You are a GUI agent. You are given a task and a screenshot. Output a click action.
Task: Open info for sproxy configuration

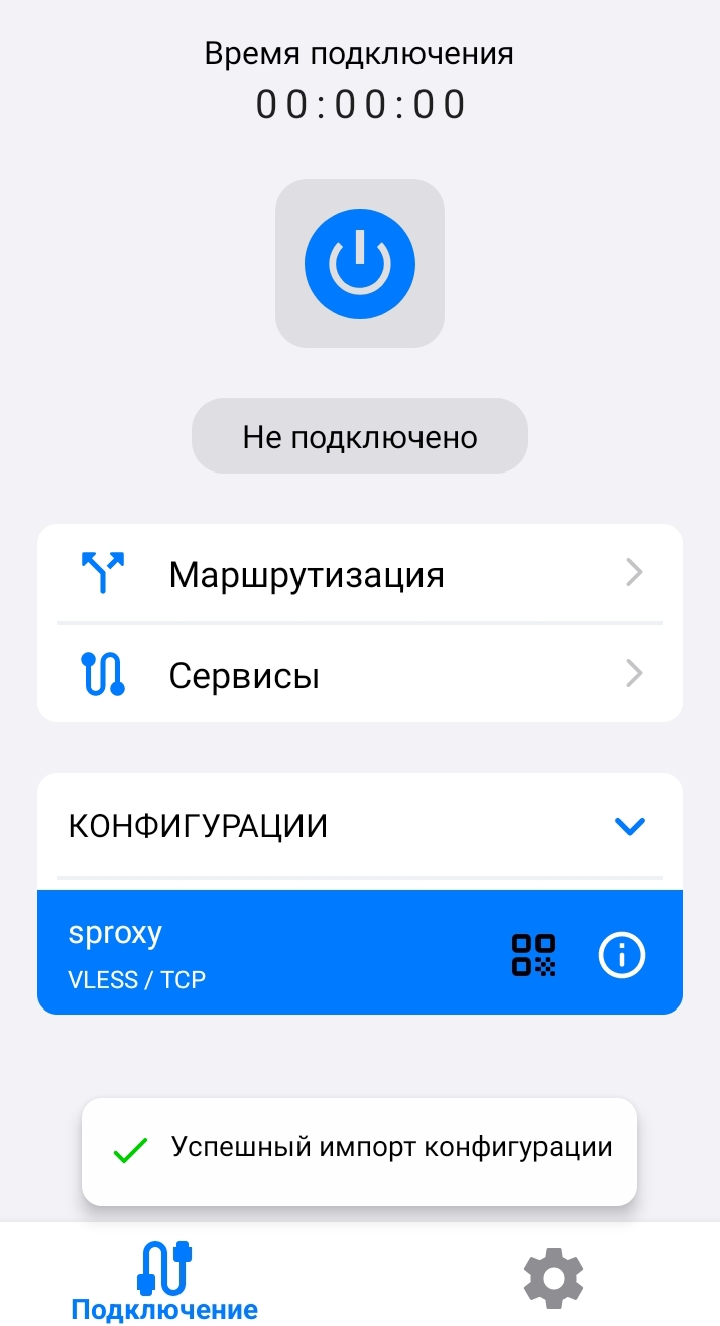[622, 955]
